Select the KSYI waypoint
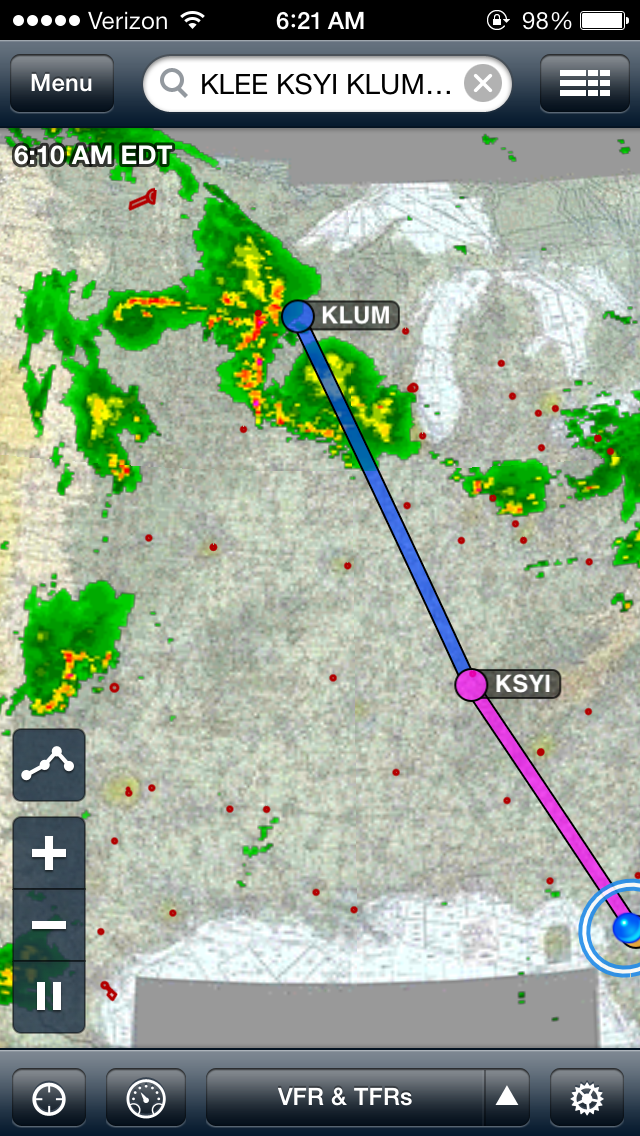640x1136 pixels. (471, 685)
